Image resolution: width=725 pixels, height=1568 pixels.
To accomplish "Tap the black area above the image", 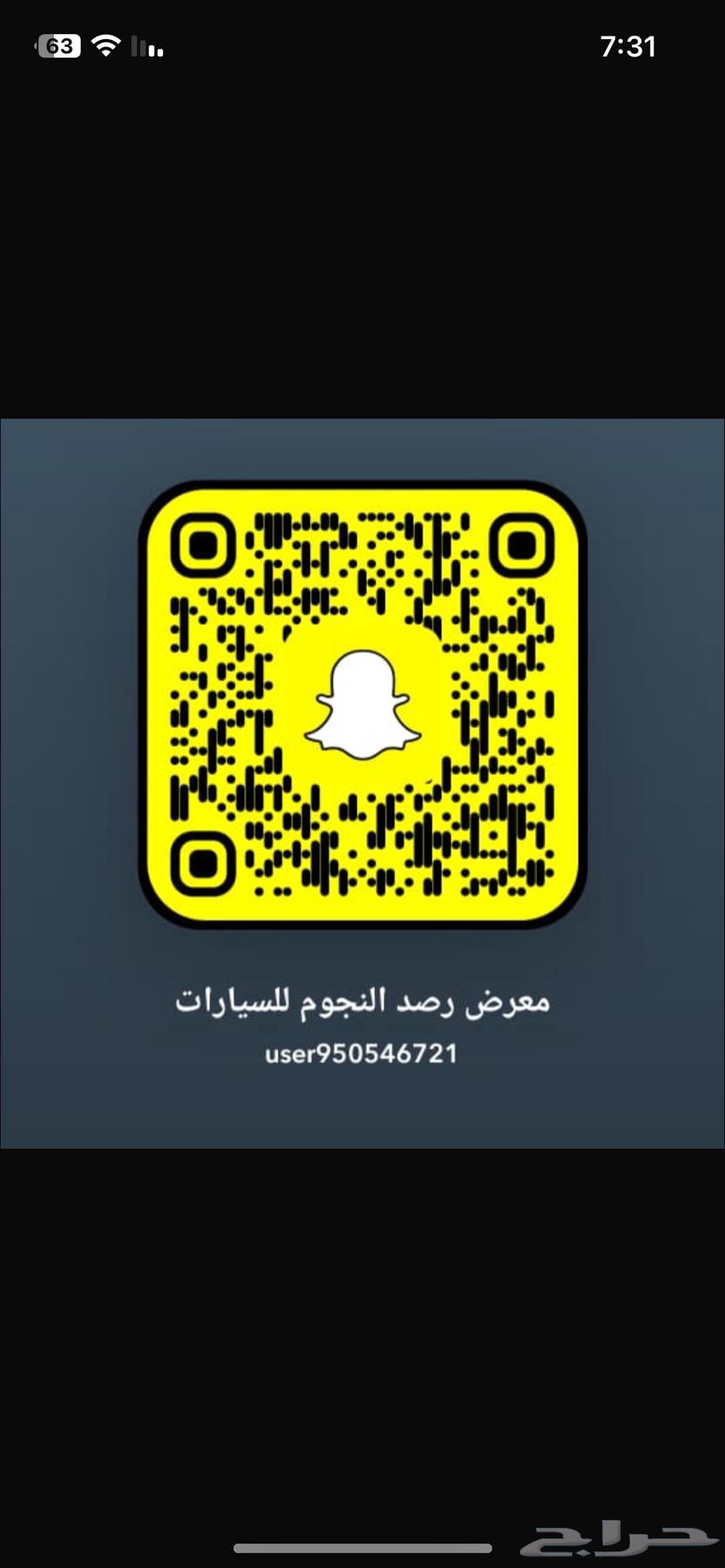I will click(x=362, y=261).
